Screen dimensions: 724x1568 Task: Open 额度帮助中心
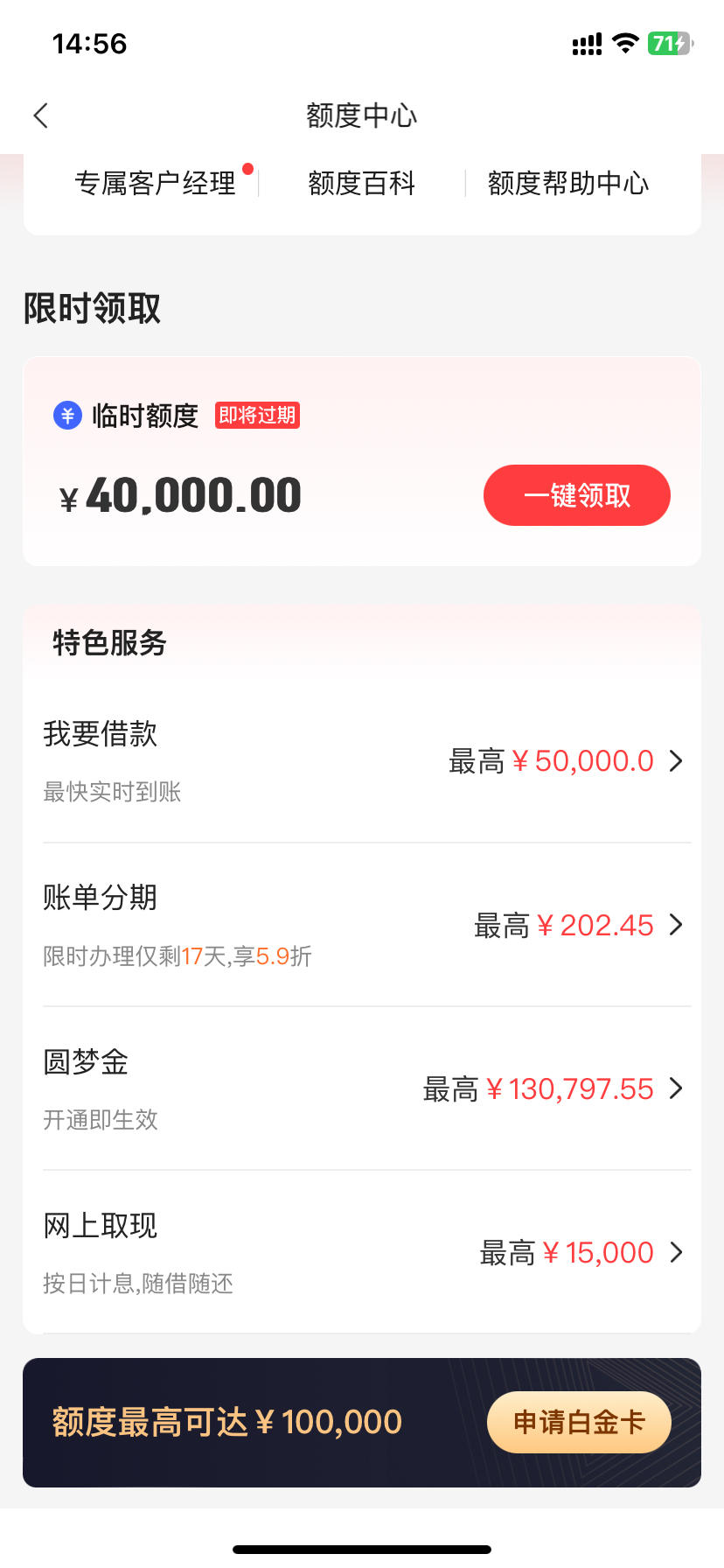[x=568, y=184]
